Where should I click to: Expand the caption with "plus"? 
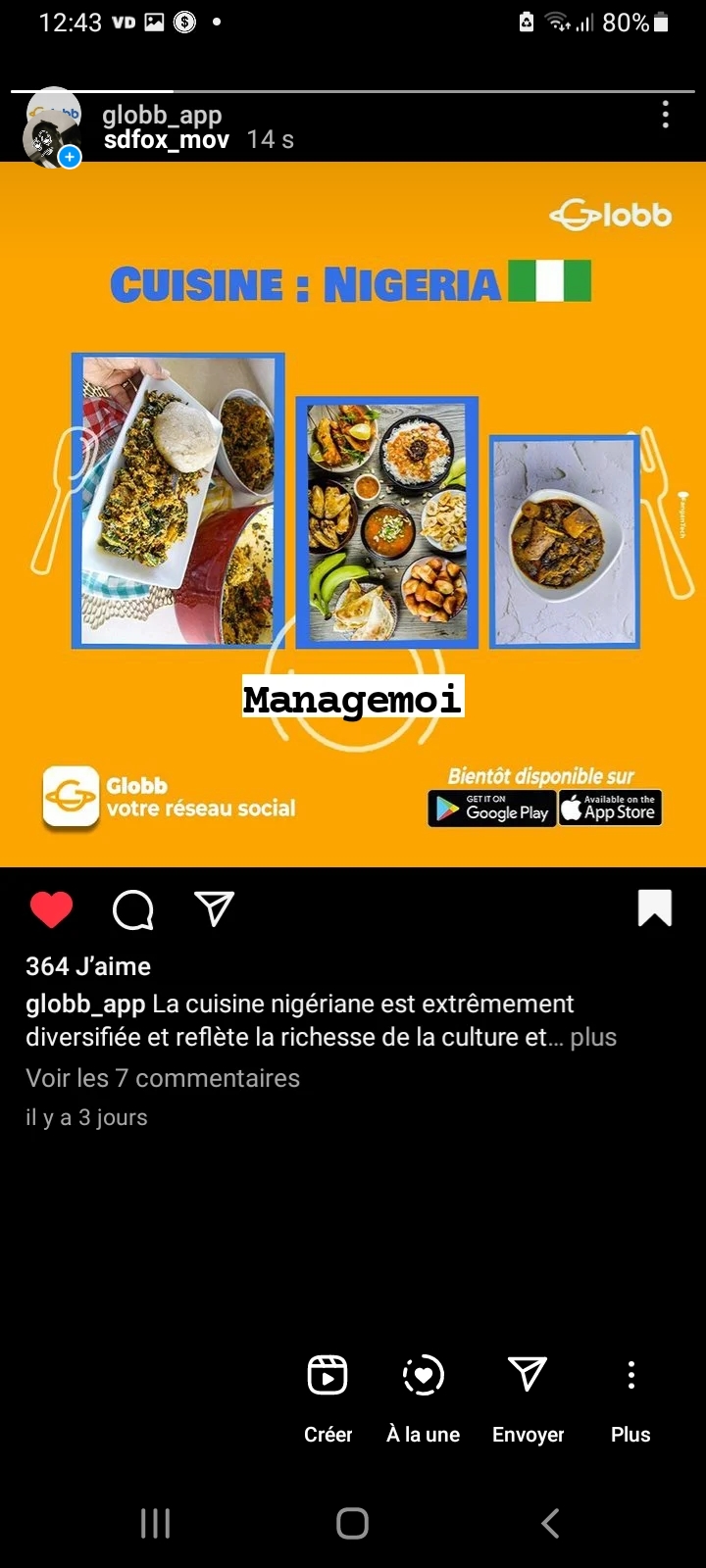[593, 1037]
